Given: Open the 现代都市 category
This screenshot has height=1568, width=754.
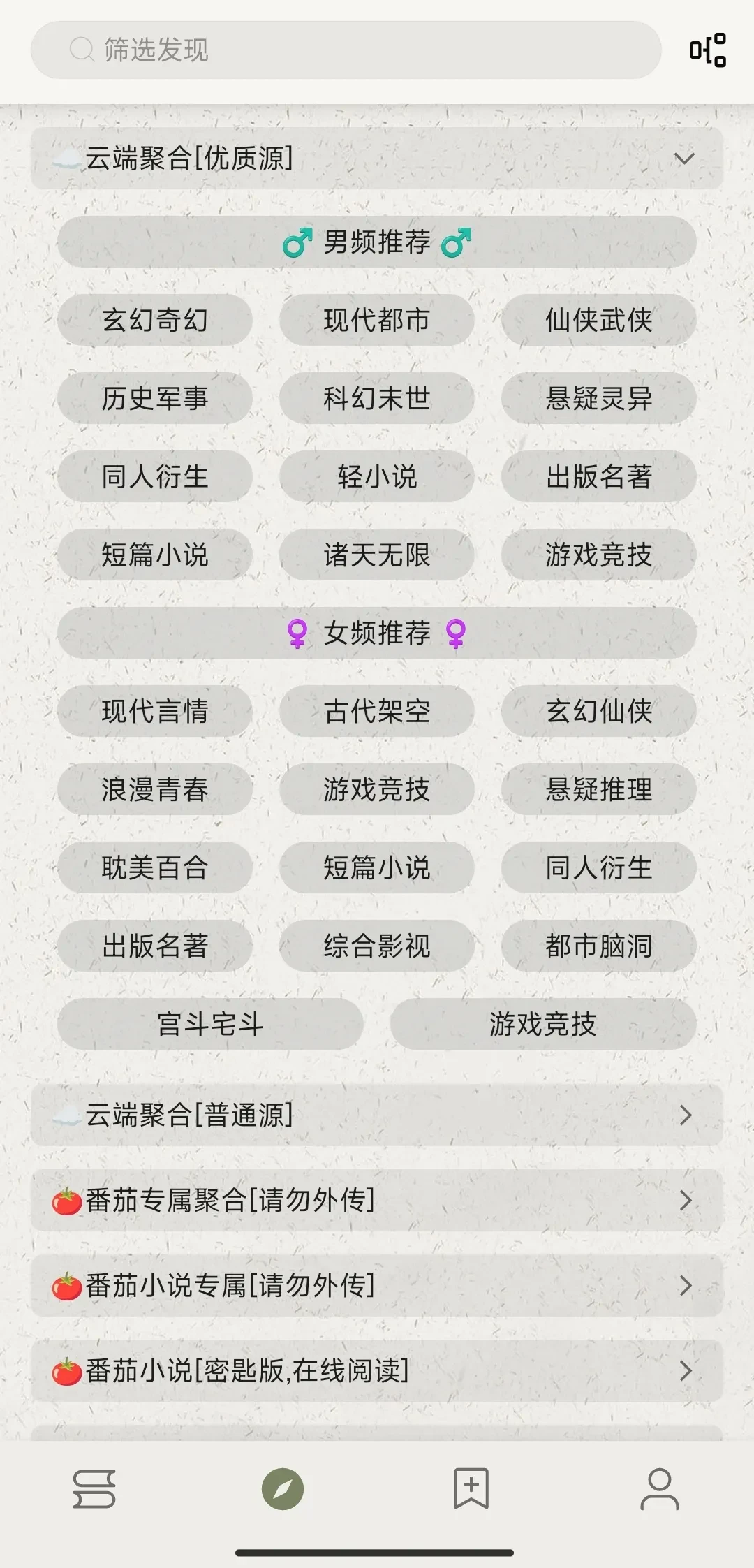Looking at the screenshot, I should 376,320.
